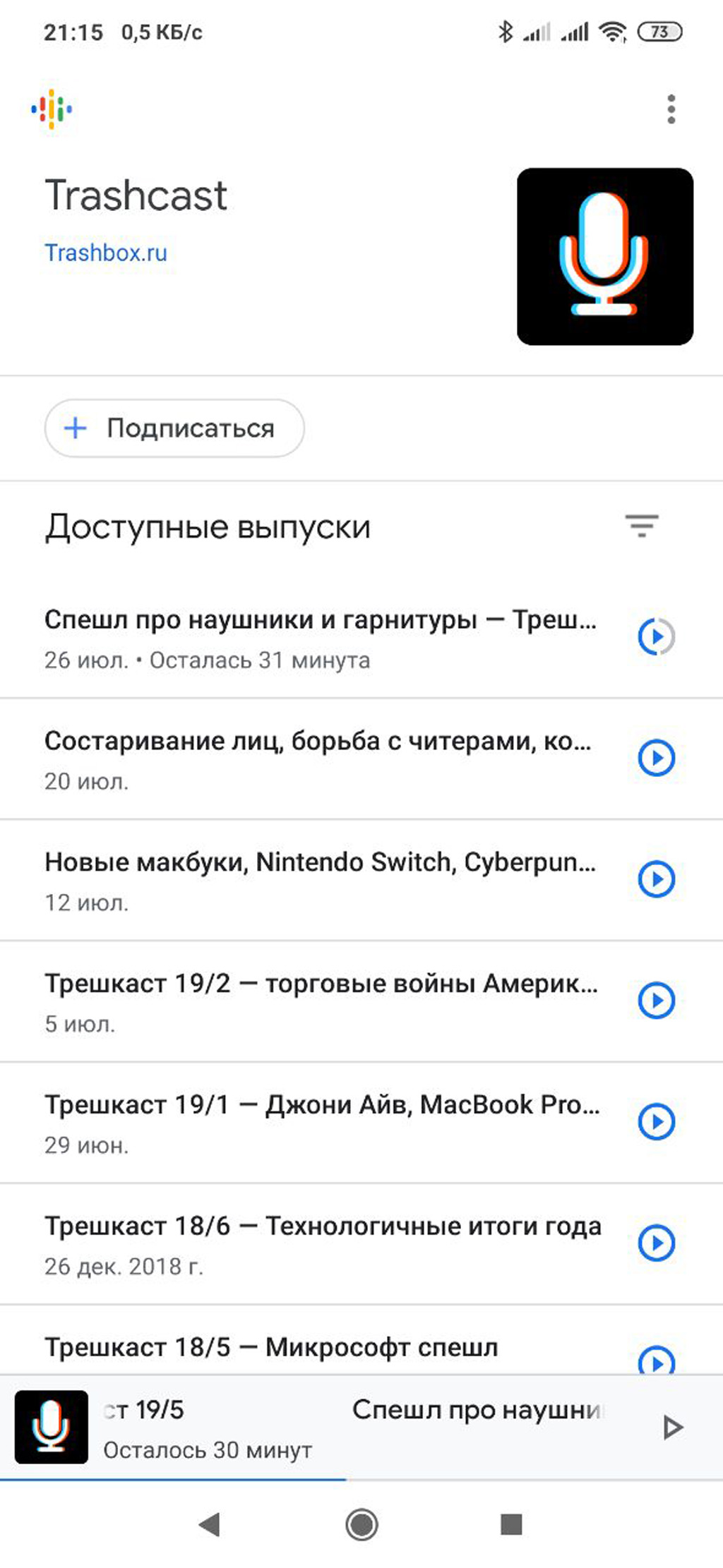
Task: Tap the Google Podcasts logo icon
Action: [52, 109]
